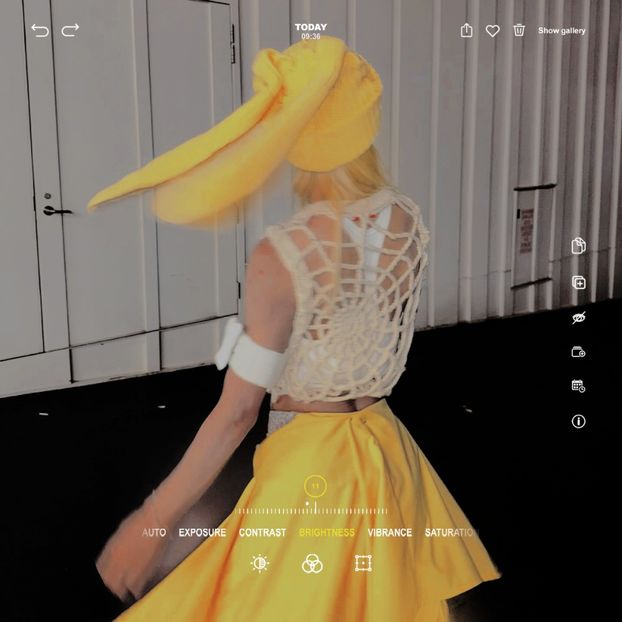622x622 pixels.
Task: Switch to Contrast adjustment
Action: click(262, 533)
